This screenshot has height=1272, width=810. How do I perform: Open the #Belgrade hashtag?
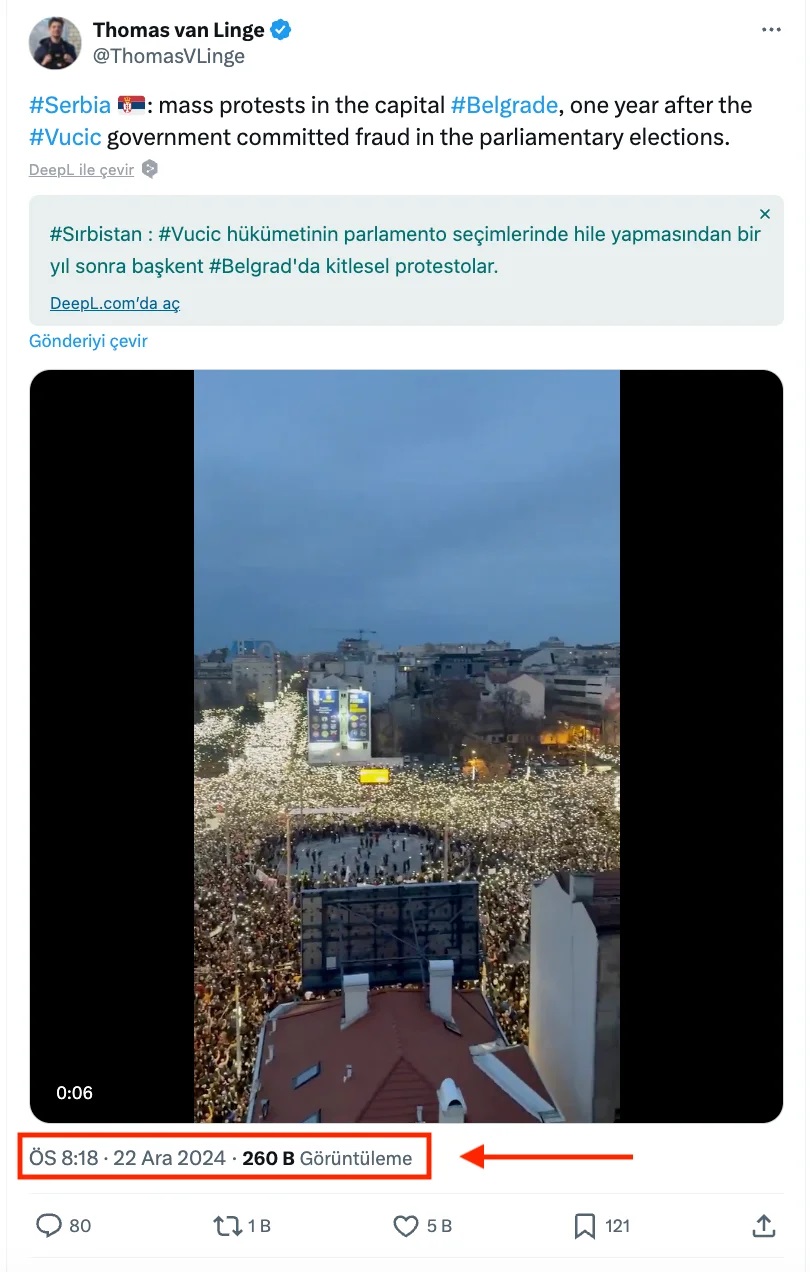point(504,105)
